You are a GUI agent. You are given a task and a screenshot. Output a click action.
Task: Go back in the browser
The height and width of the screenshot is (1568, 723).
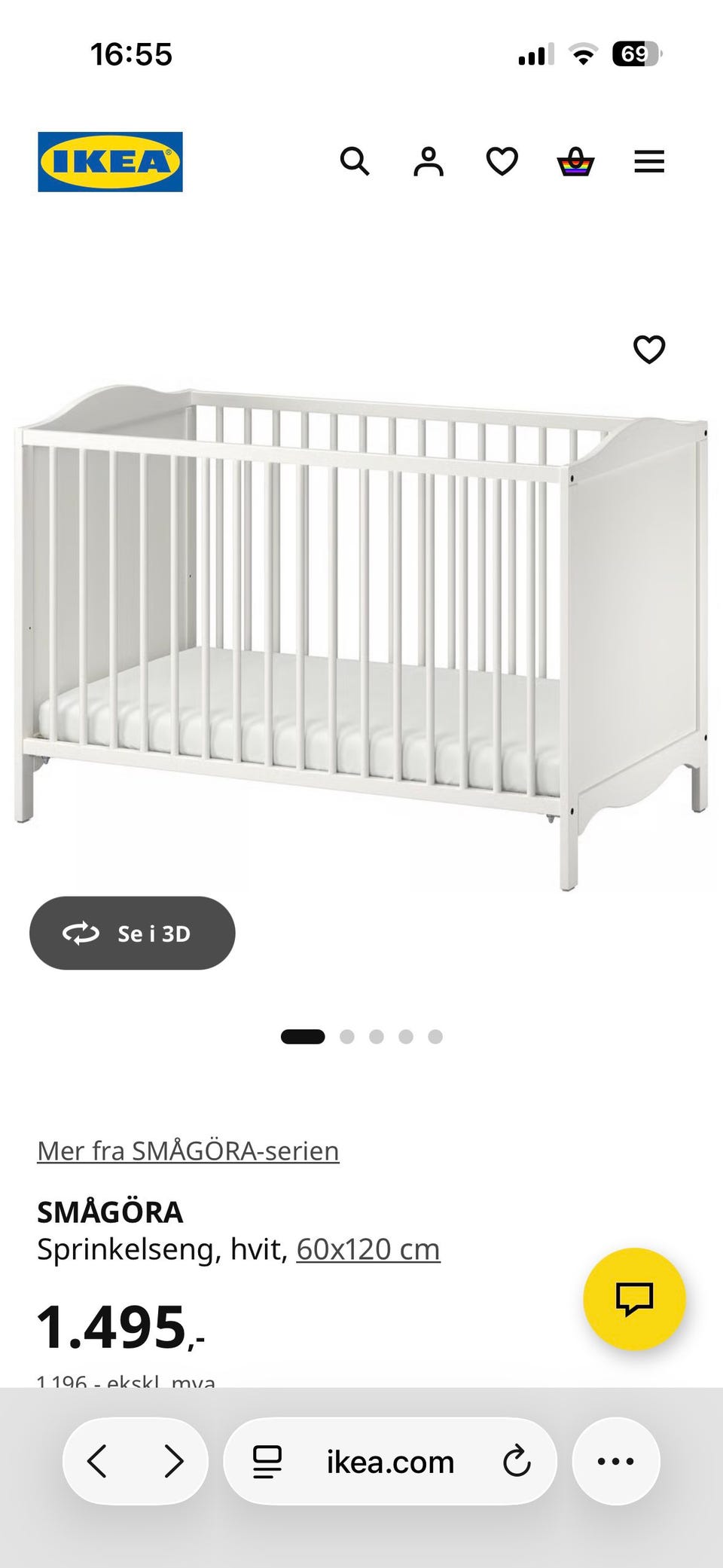[x=97, y=1461]
